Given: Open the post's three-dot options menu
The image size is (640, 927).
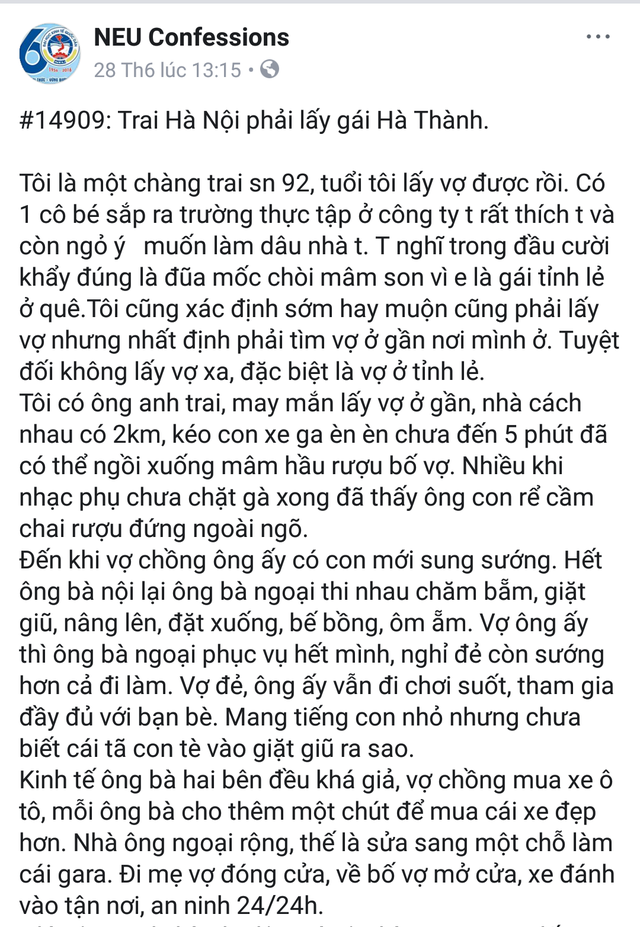Looking at the screenshot, I should (598, 38).
